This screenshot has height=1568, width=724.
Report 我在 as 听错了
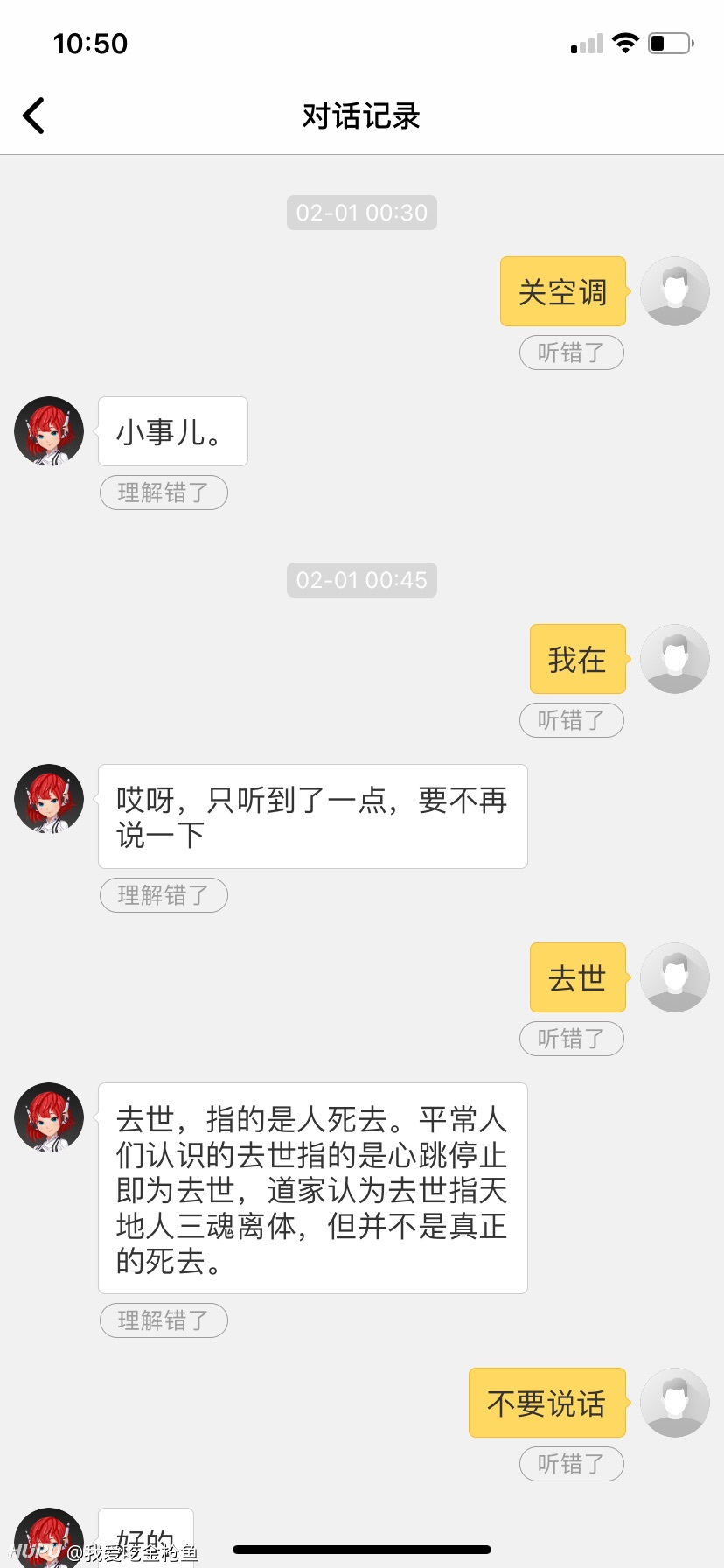pyautogui.click(x=571, y=720)
